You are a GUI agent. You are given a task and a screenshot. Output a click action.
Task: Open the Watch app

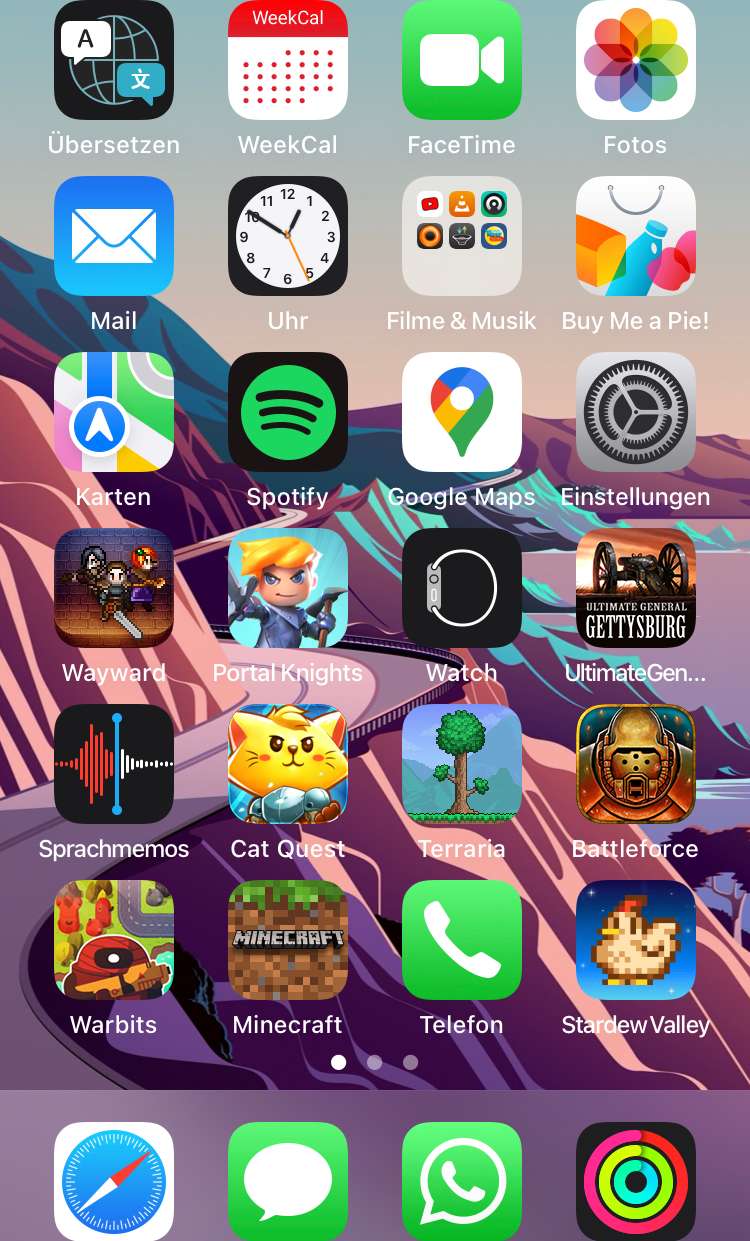tap(462, 588)
